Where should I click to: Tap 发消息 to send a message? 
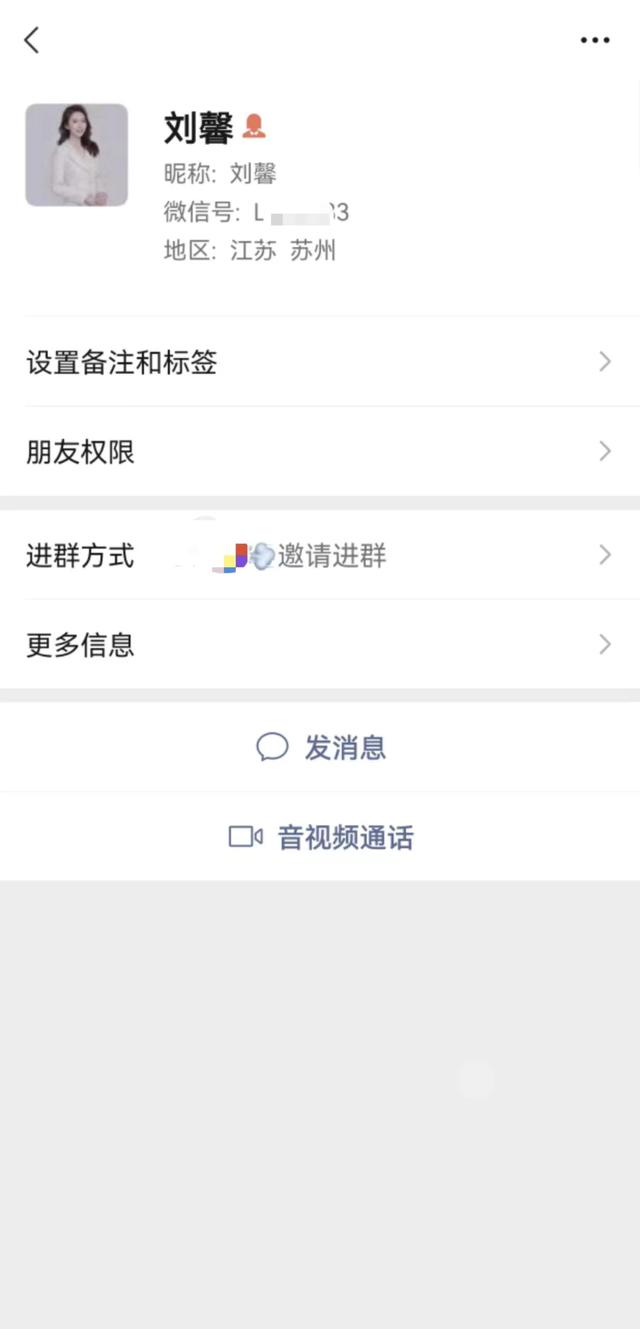click(321, 747)
